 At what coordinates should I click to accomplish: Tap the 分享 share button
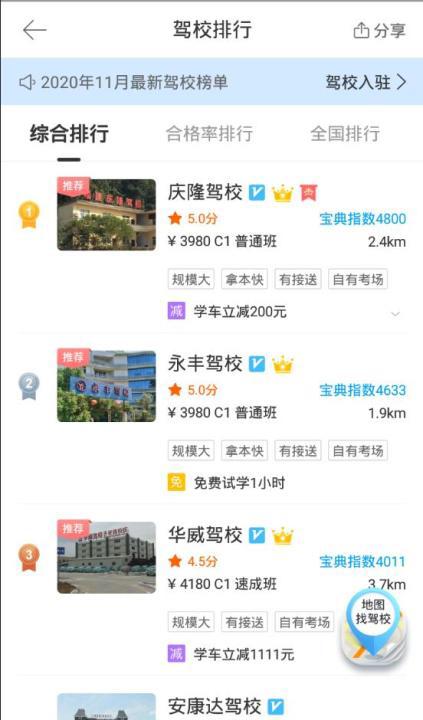[379, 31]
